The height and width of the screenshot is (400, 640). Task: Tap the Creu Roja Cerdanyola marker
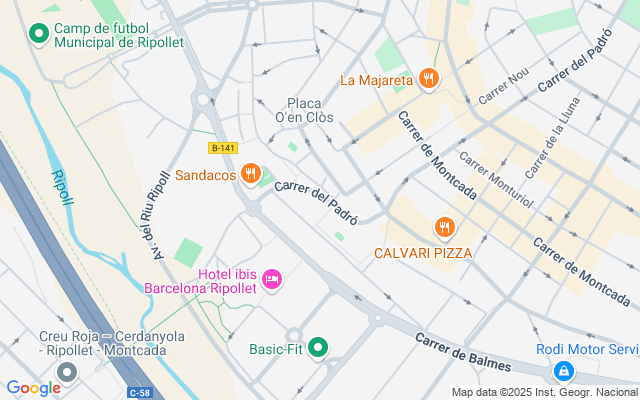pyautogui.click(x=67, y=372)
